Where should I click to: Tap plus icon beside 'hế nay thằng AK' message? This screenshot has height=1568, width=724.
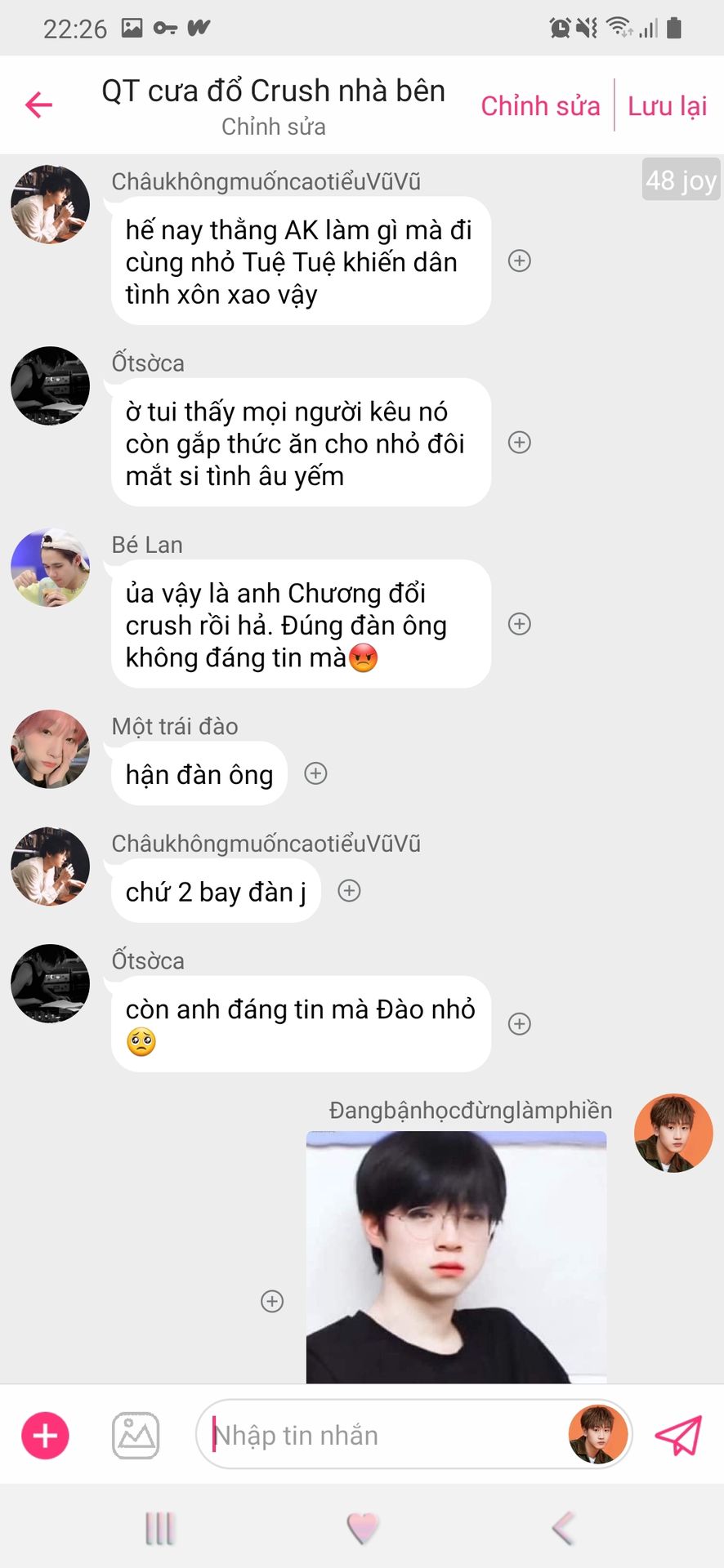coord(520,261)
